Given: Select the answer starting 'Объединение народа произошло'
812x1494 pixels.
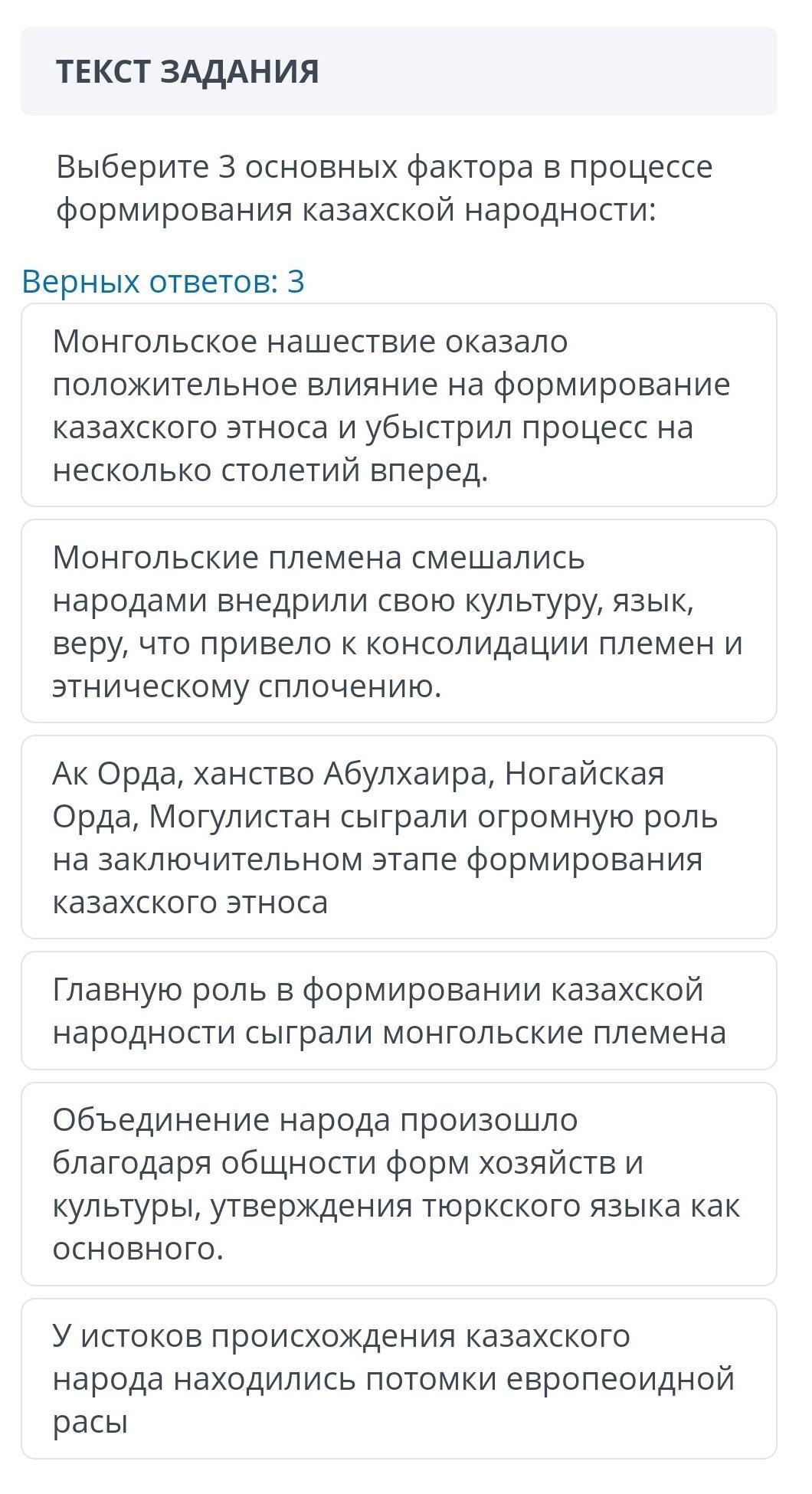Looking at the screenshot, I should coord(398,1184).
